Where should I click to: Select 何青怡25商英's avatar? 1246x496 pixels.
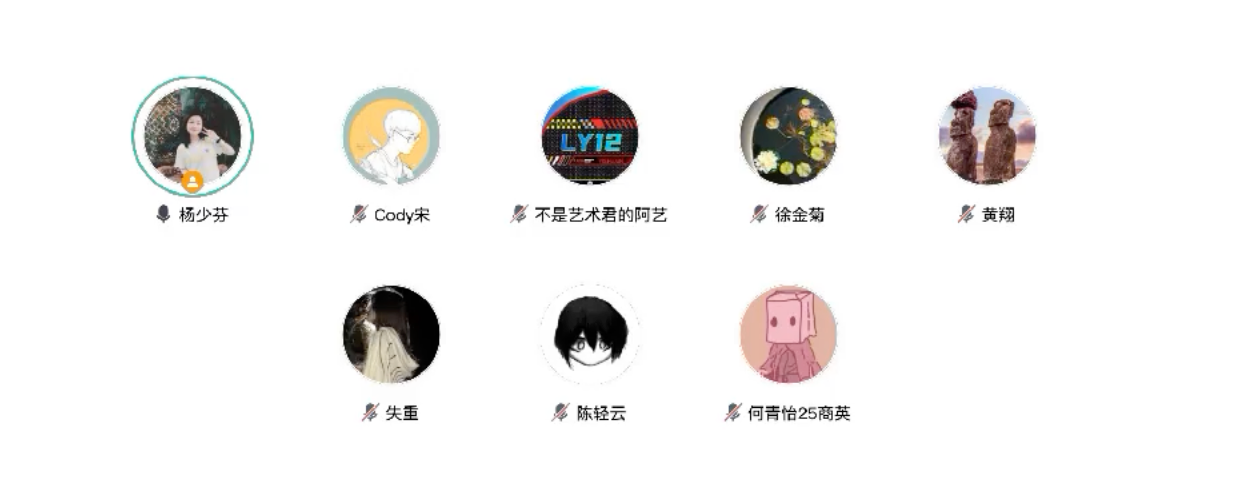[788, 334]
